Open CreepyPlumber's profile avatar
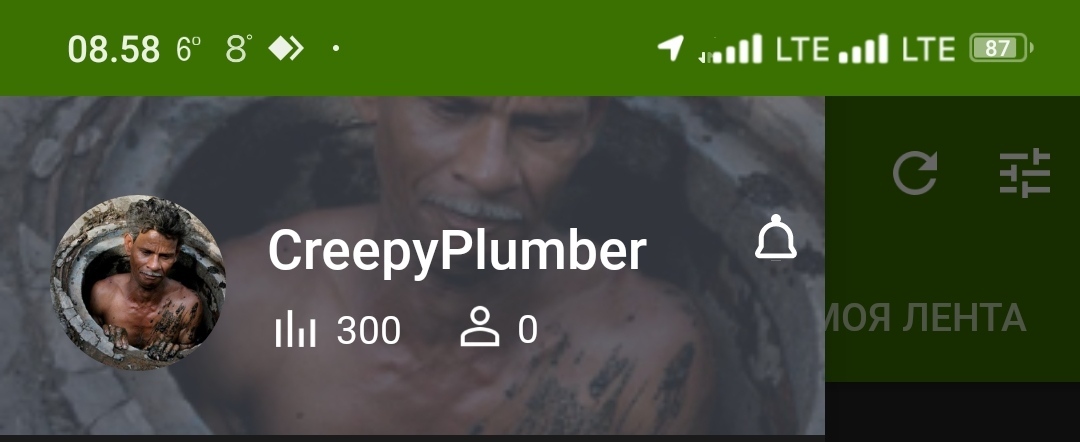Image resolution: width=1080 pixels, height=442 pixels. (138, 282)
